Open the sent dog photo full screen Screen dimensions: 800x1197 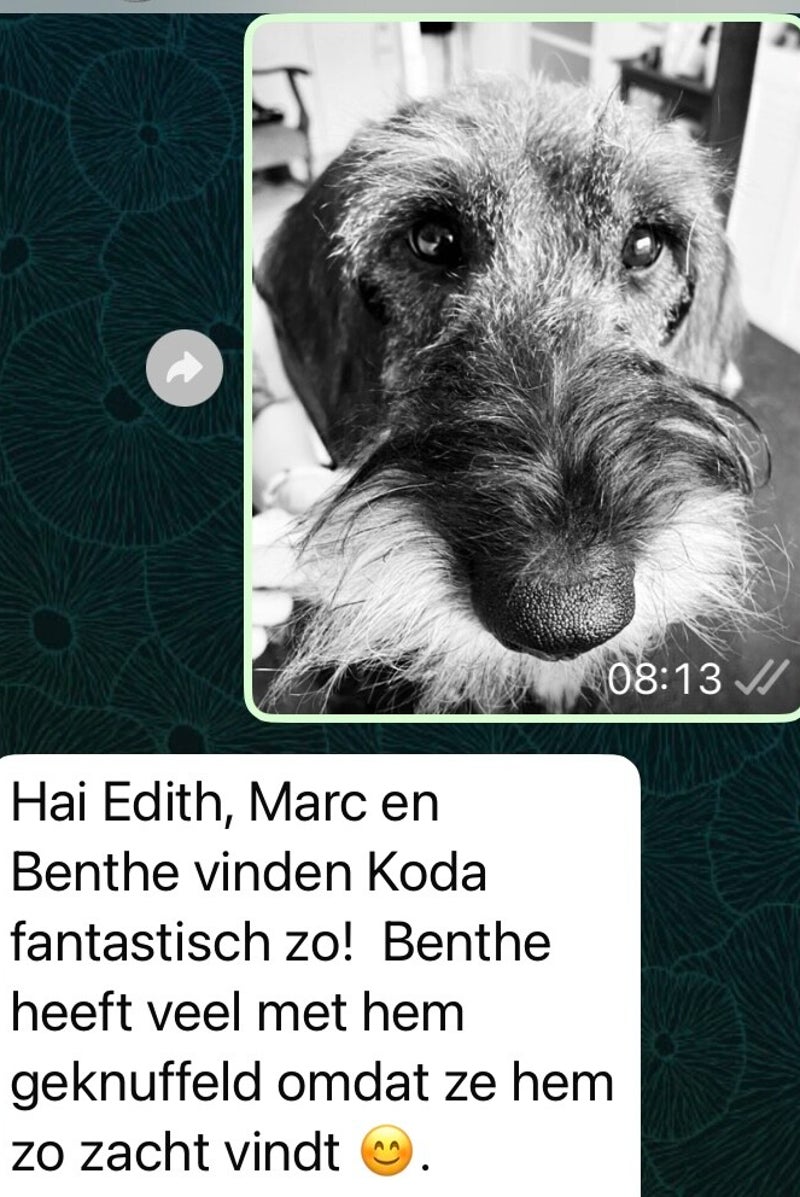coord(525,366)
